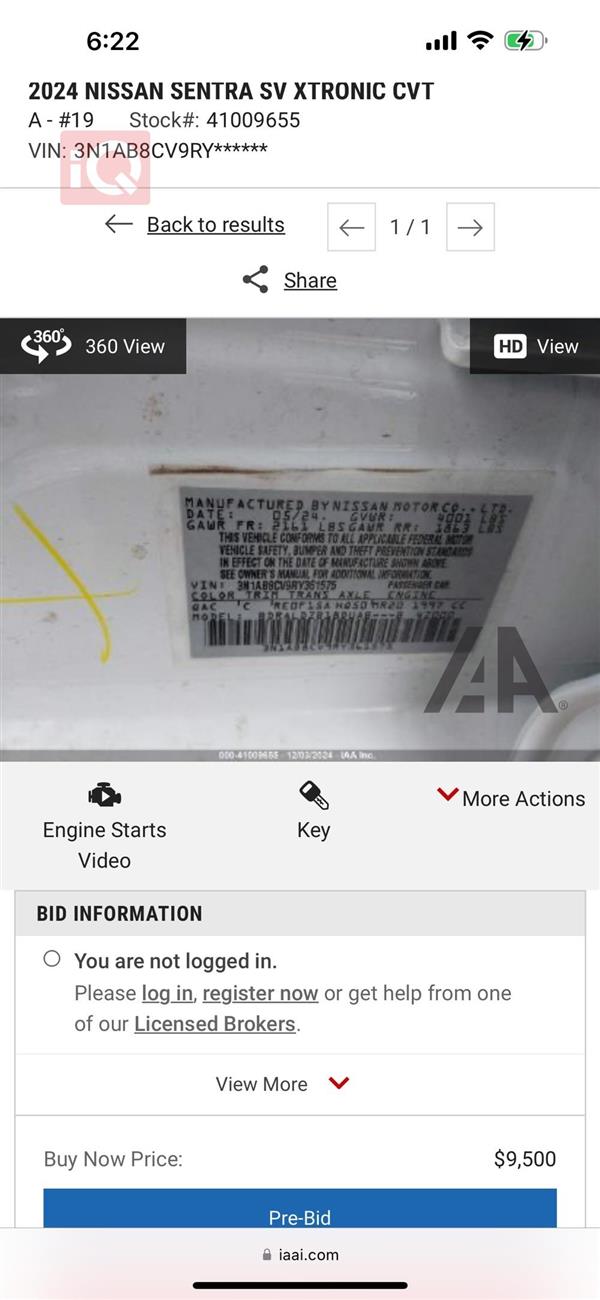The image size is (600, 1300).
Task: Tap the iaai.com address bar
Action: pos(300,1254)
